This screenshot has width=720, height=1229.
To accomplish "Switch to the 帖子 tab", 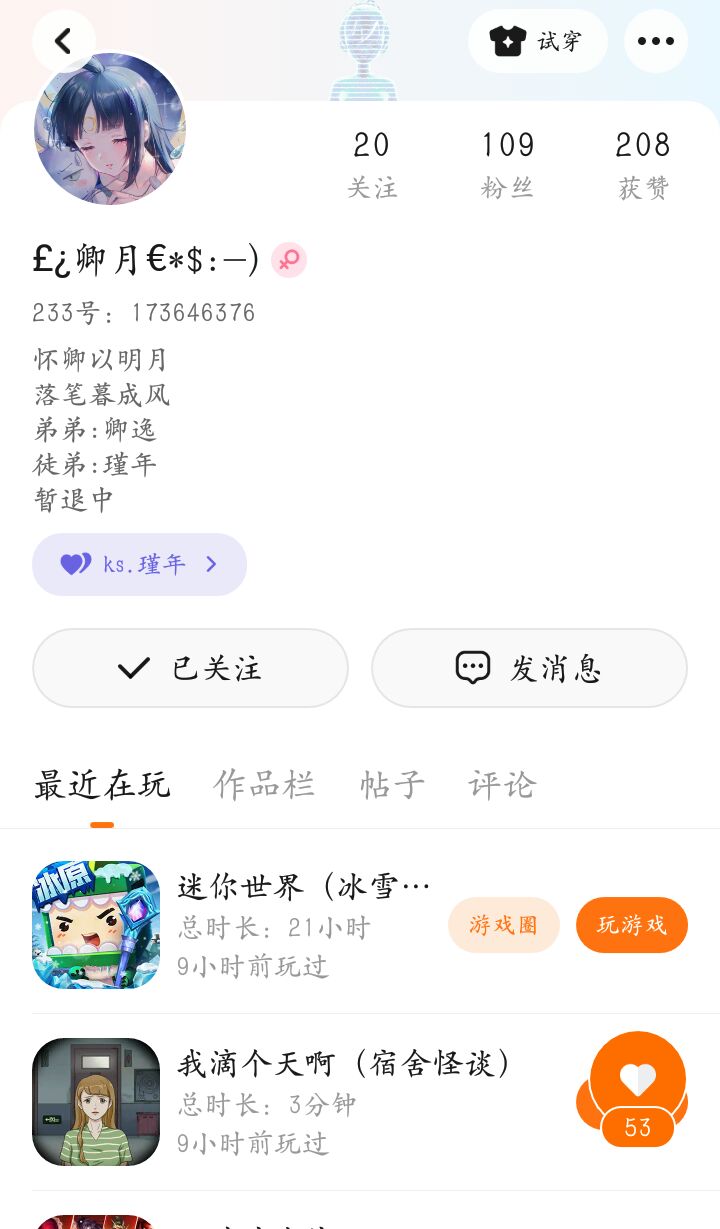I will [392, 785].
